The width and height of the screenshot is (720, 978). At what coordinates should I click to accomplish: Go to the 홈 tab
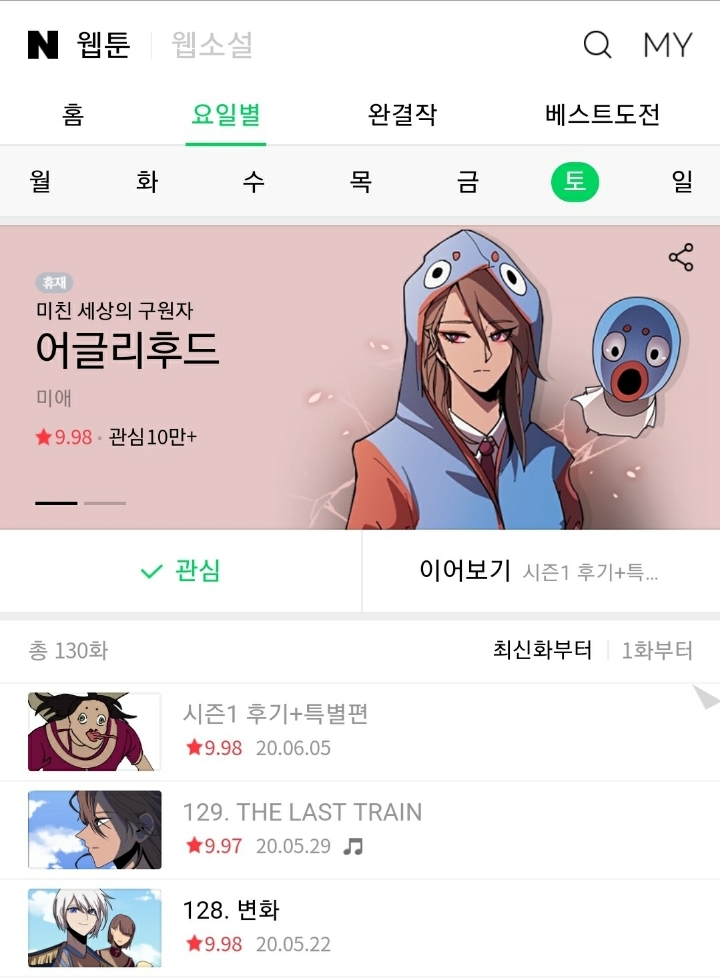pos(73,114)
